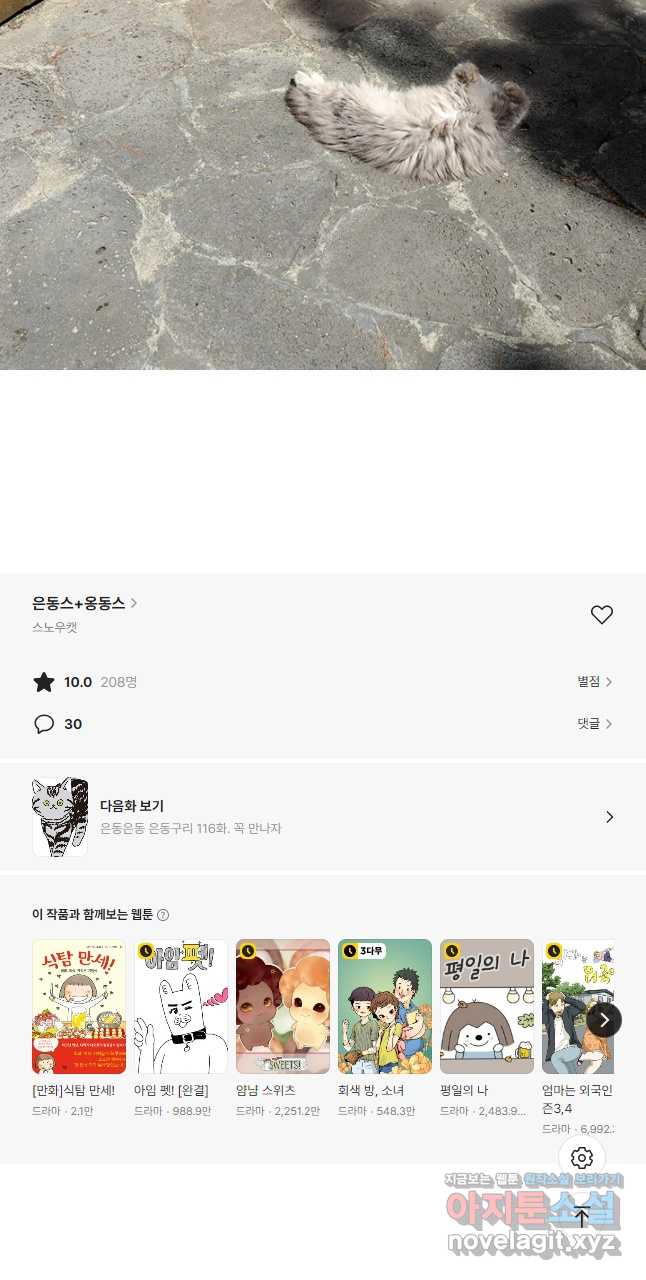Open the webtoon 얌냠 스위츠

[x=283, y=1006]
